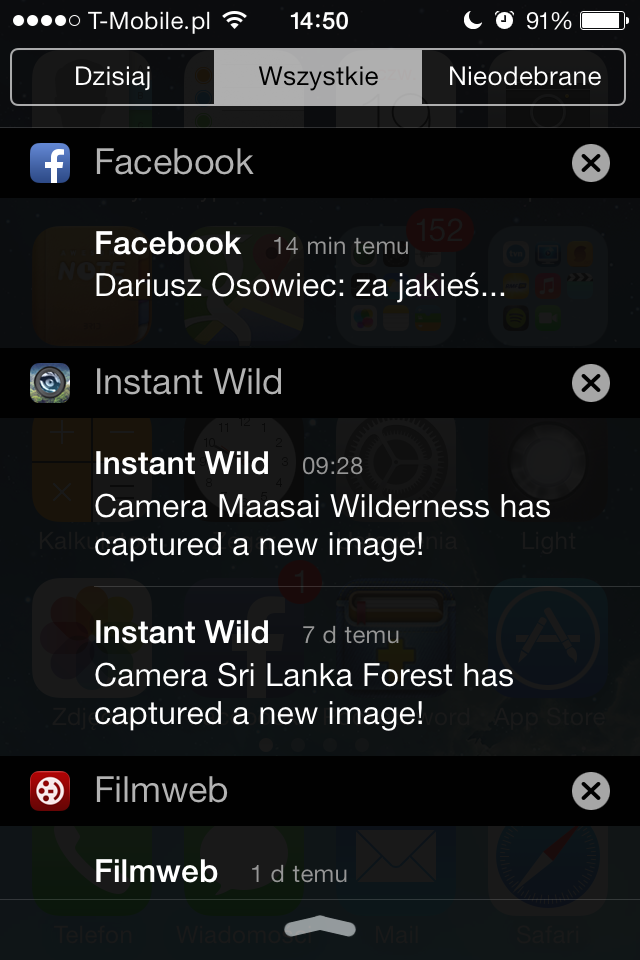
Task: Clear the Instant Wild notifications group
Action: [591, 383]
